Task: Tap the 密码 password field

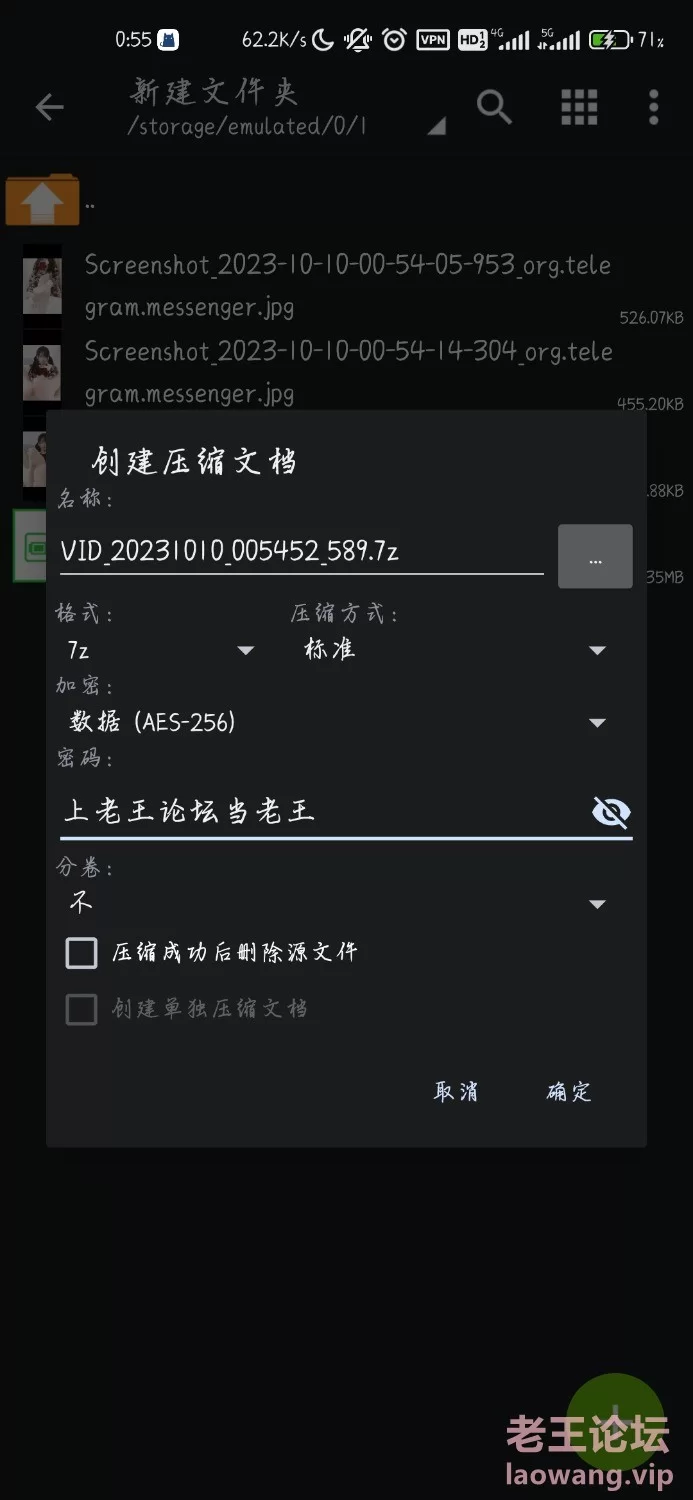Action: pyautogui.click(x=320, y=811)
